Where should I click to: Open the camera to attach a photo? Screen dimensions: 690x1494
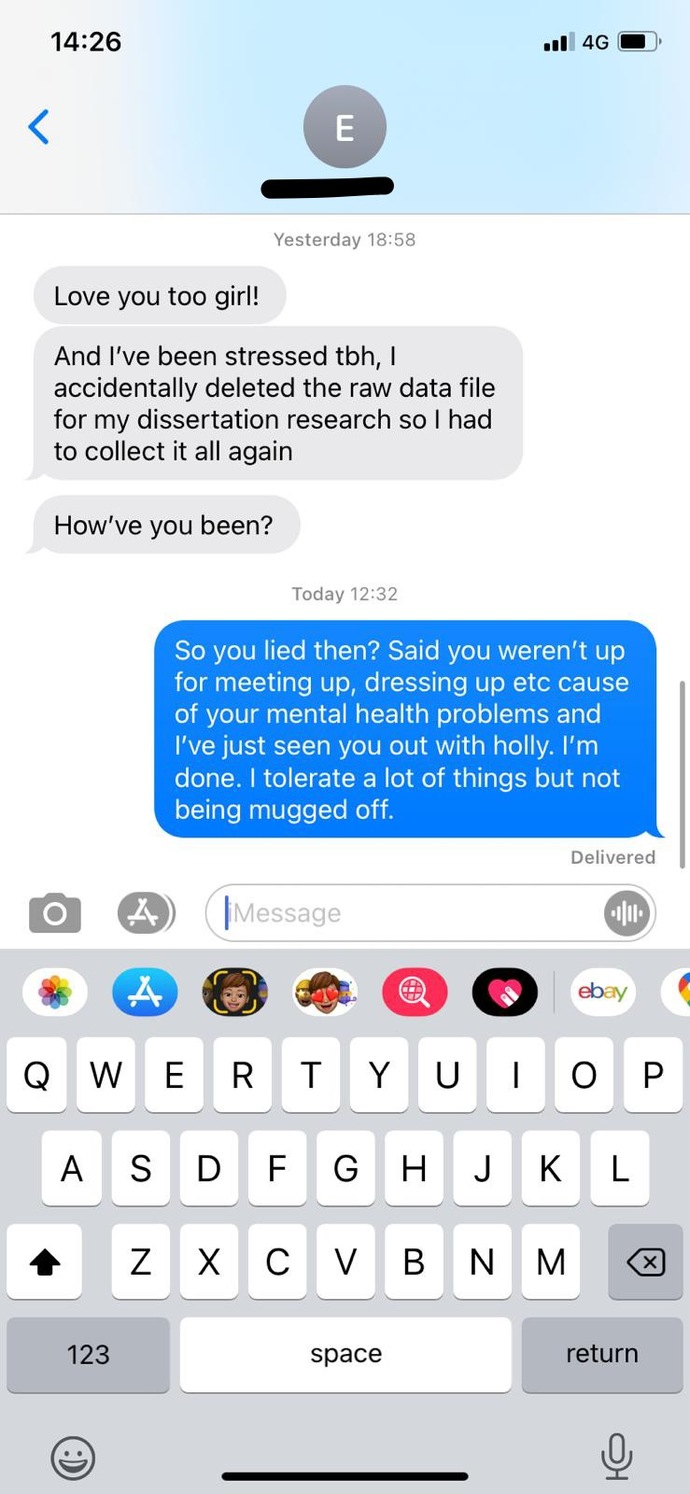pos(55,913)
